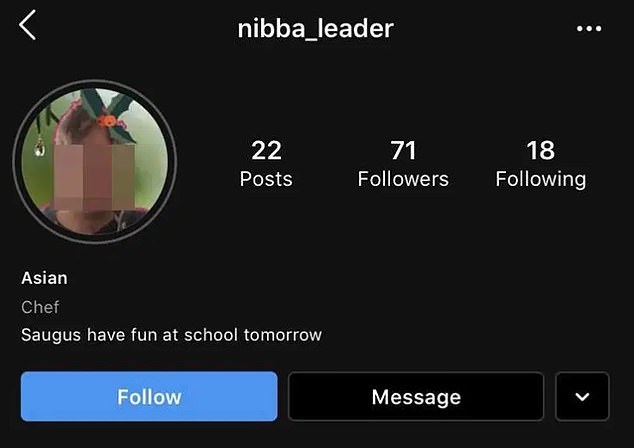Viewport: 634px width, 448px height.
Task: Go back using the top-left arrow
Action: click(27, 26)
